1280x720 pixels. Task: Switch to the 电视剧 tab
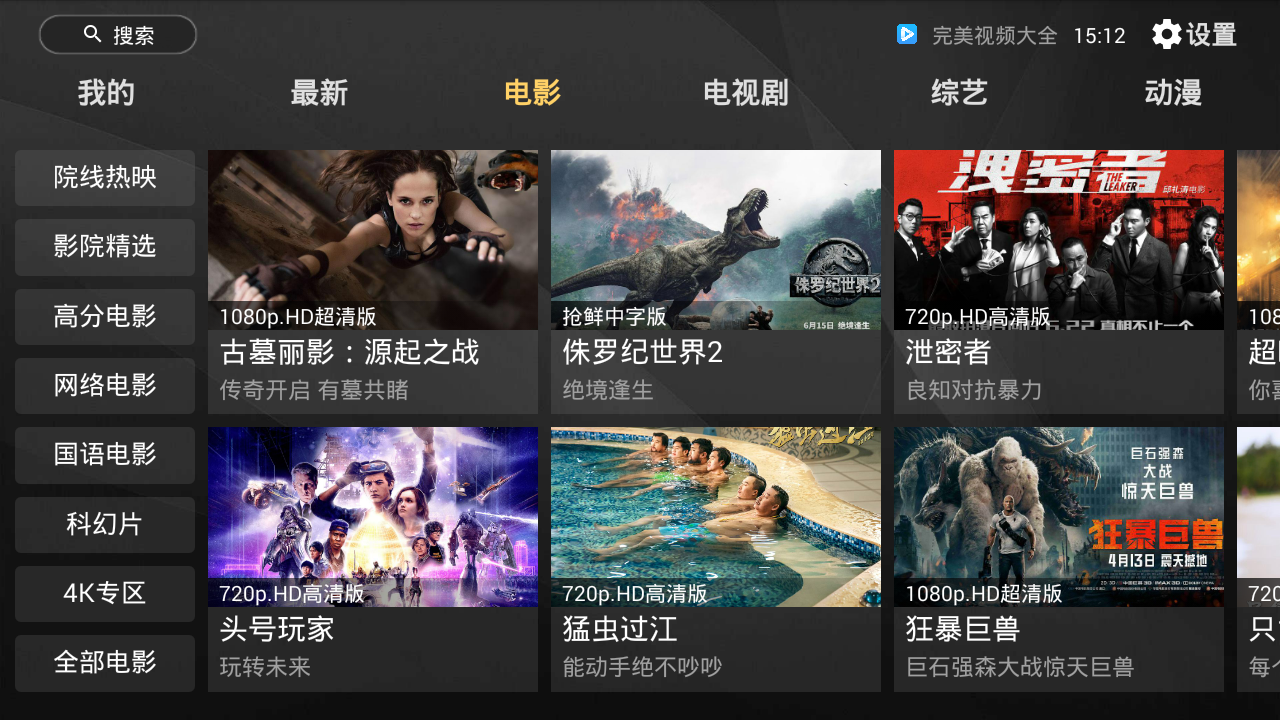[746, 93]
